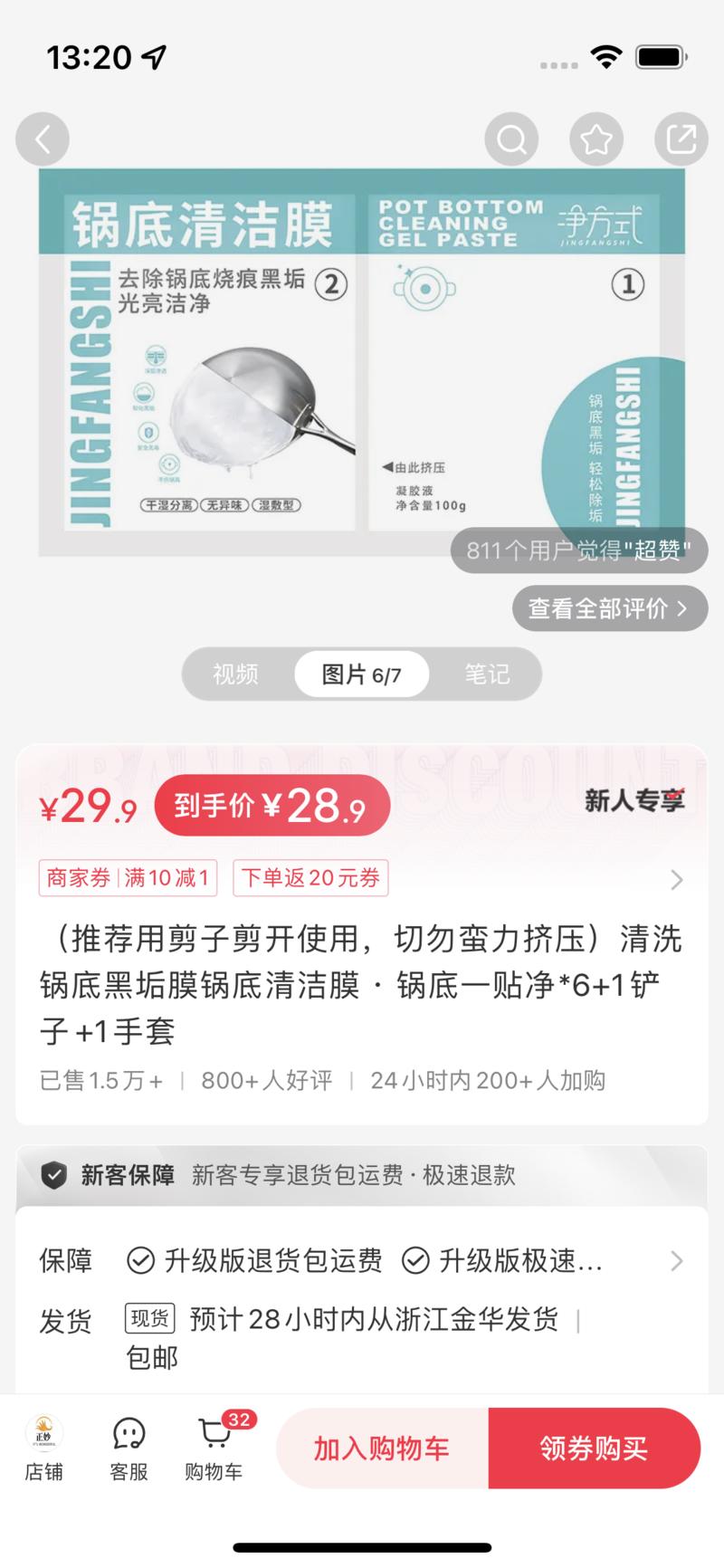Expand coupon details via right chevron
724x1568 pixels.
(677, 879)
